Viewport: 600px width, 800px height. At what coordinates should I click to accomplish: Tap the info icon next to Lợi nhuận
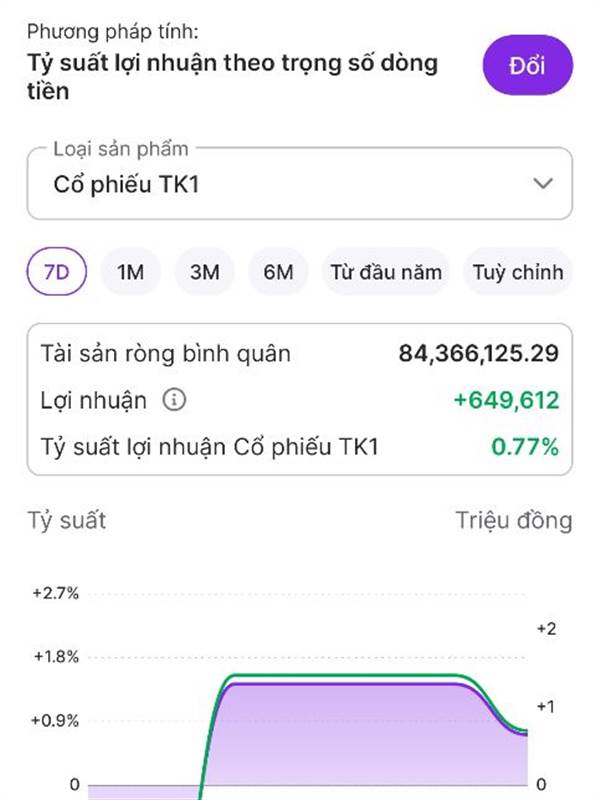[x=174, y=401]
